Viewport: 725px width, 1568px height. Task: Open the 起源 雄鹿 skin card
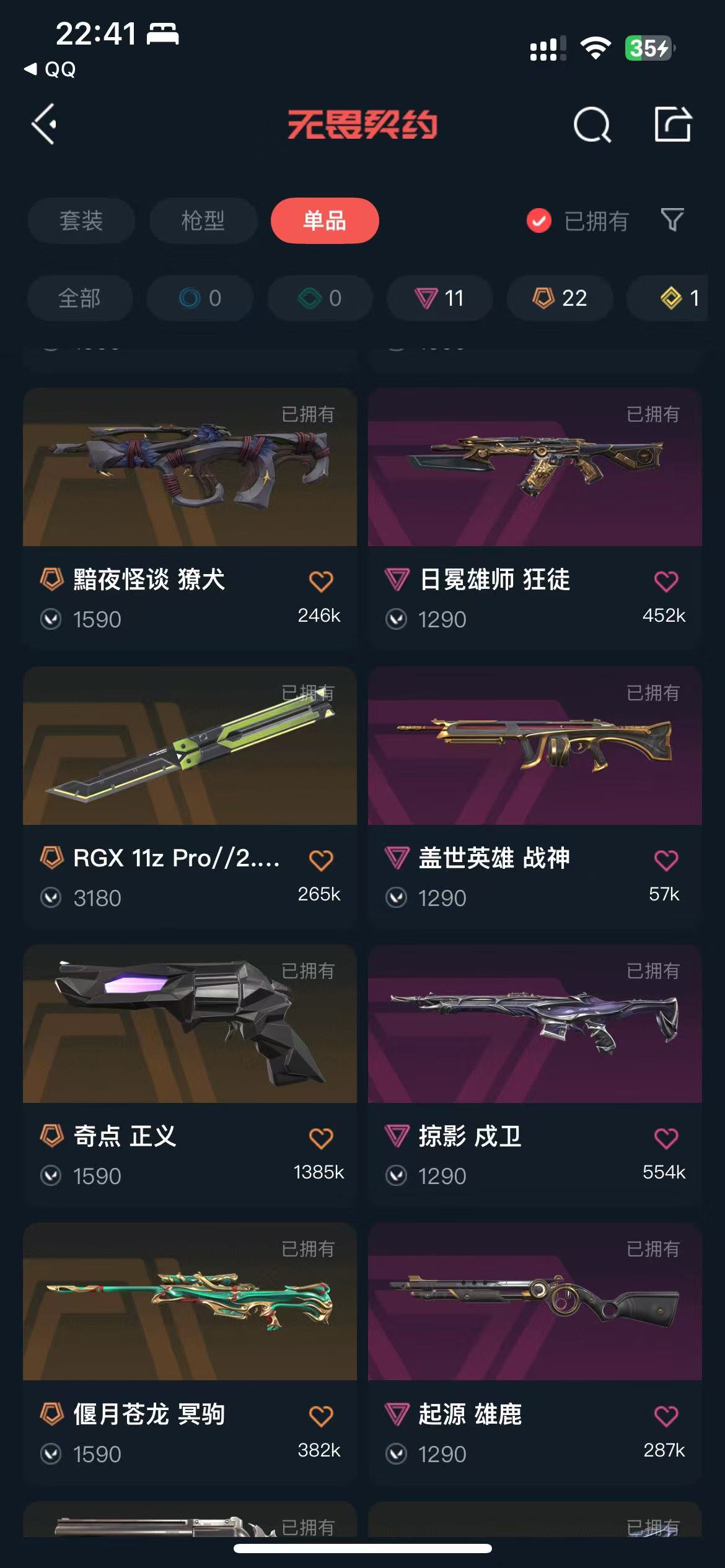pos(534,1302)
